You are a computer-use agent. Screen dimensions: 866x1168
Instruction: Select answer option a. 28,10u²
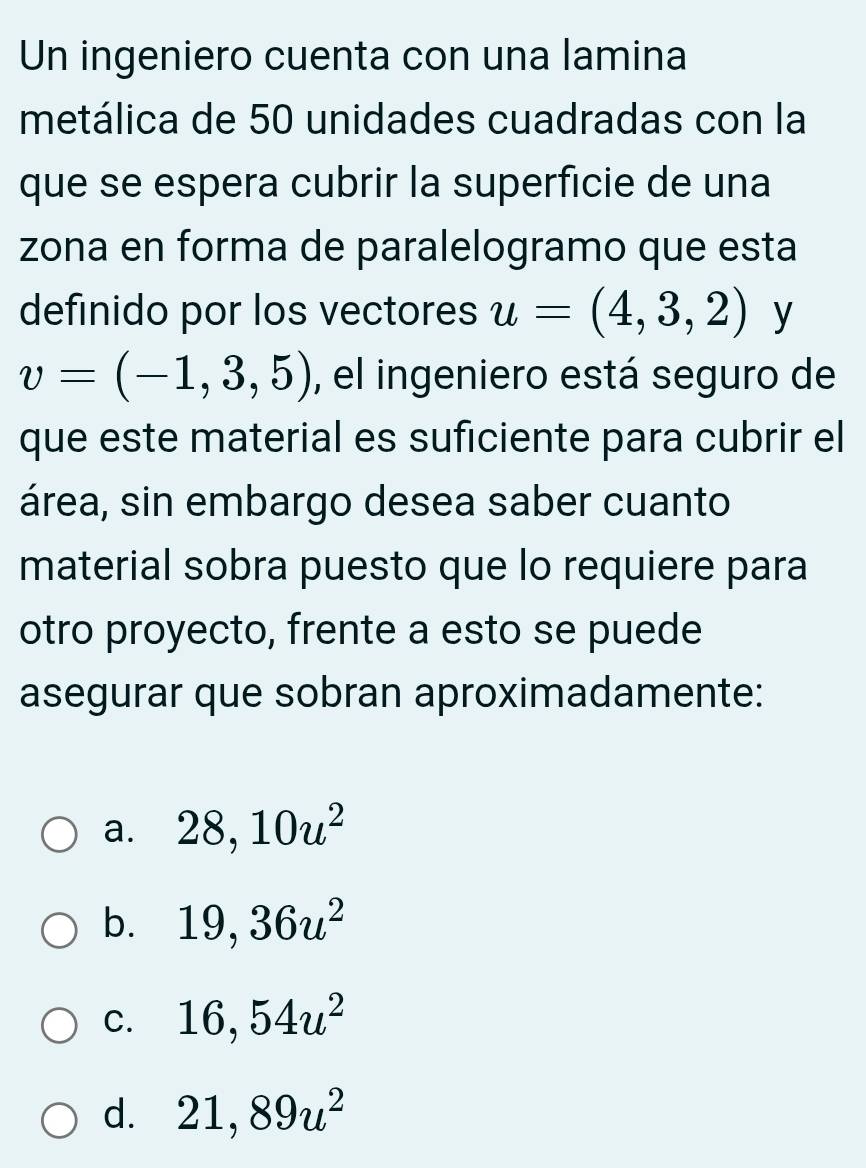60,834
